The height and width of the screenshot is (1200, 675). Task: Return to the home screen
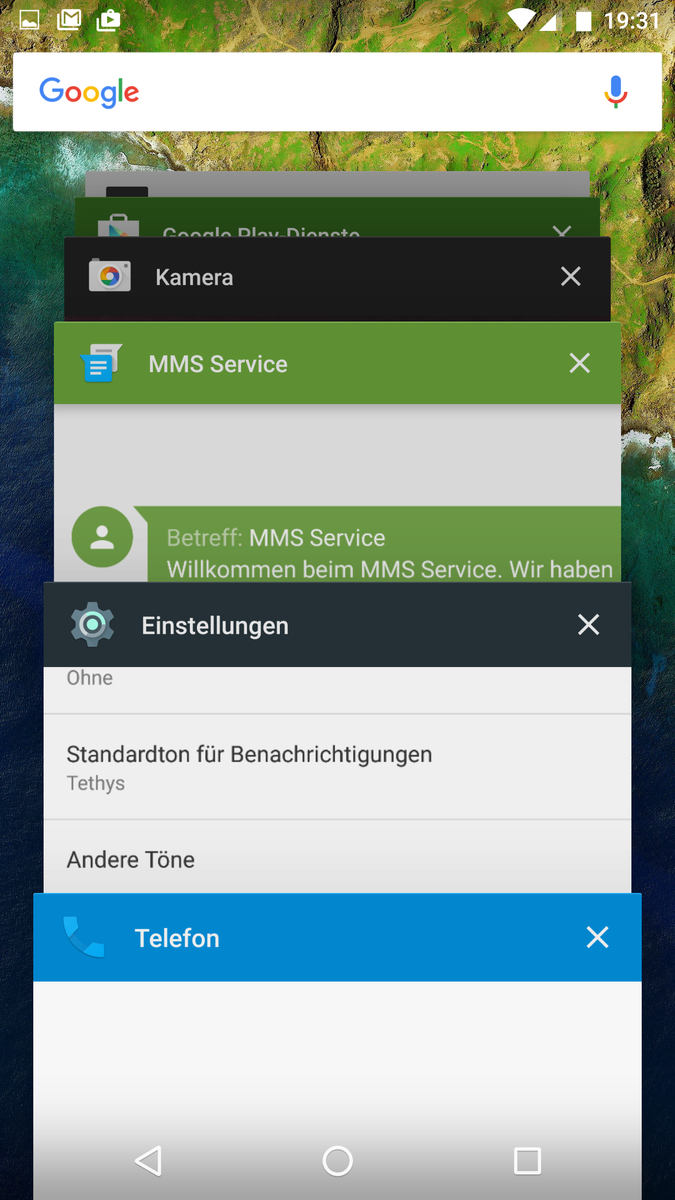point(337,1160)
